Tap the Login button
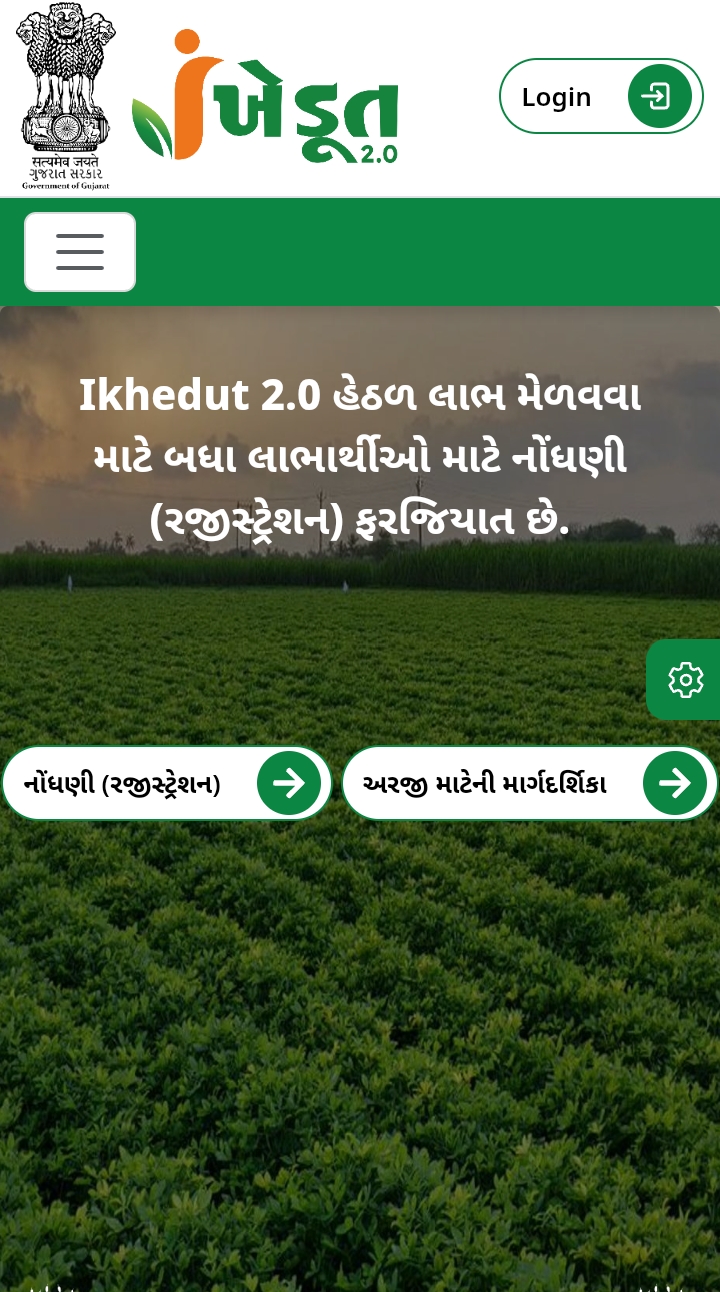Viewport: 720px width, 1292px height. 601,96
